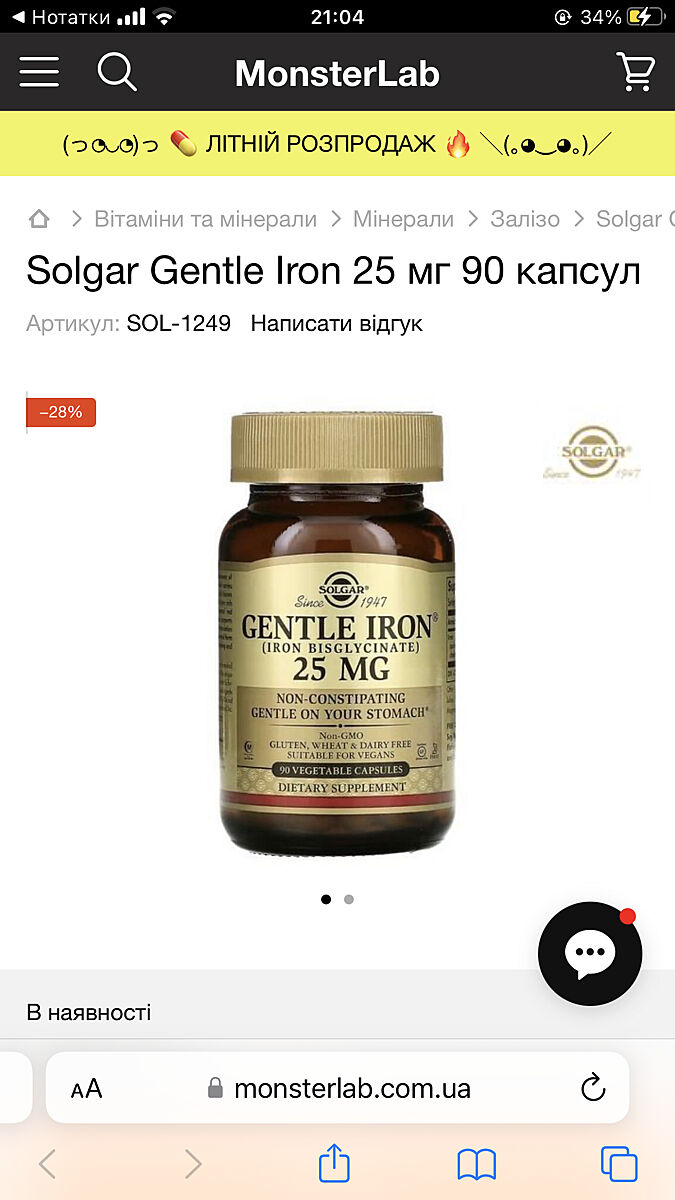Image resolution: width=675 pixels, height=1200 pixels.
Task: Switch to second product image dot
Action: pyautogui.click(x=349, y=899)
